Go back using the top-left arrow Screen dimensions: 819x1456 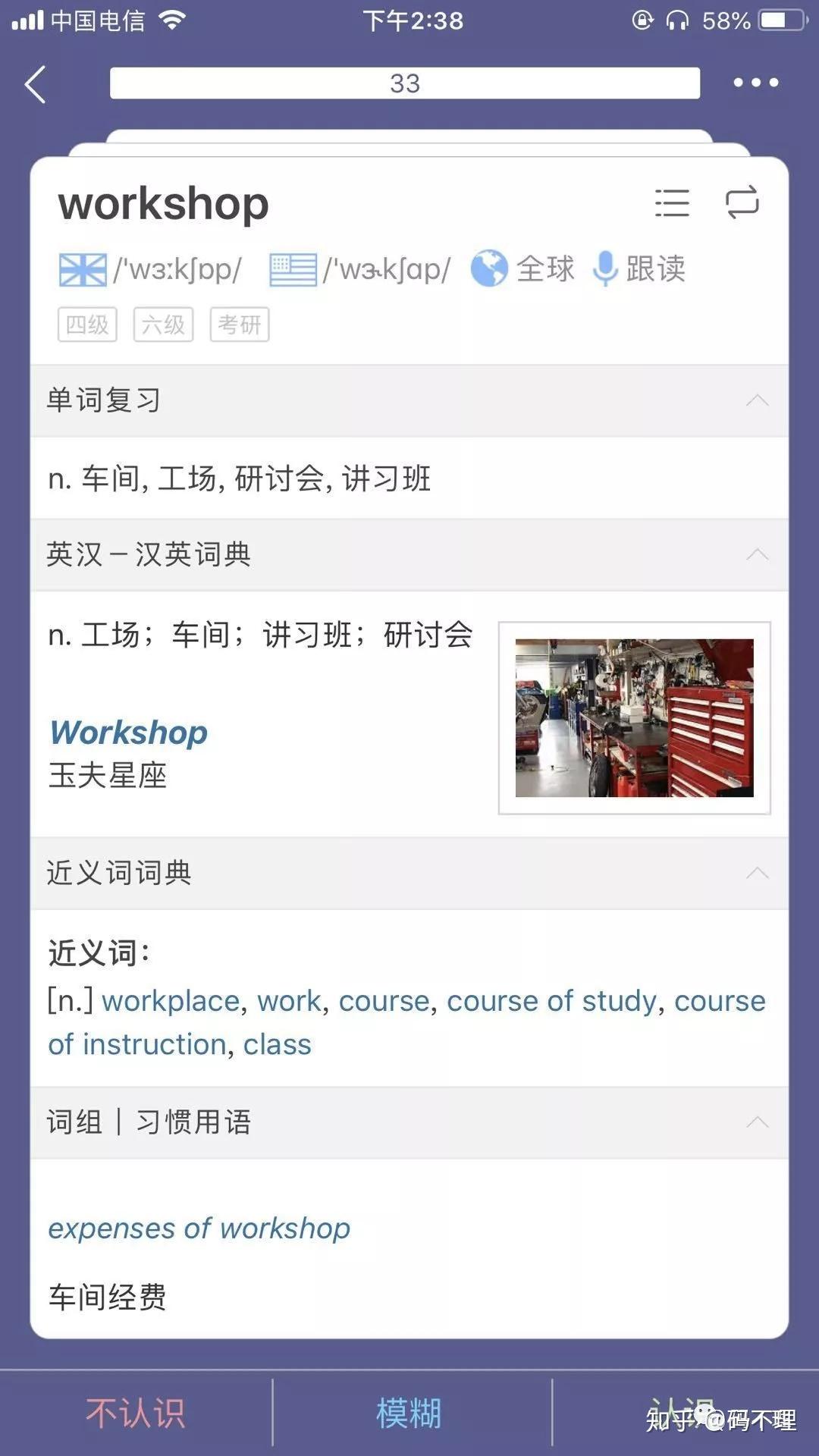coord(36,83)
